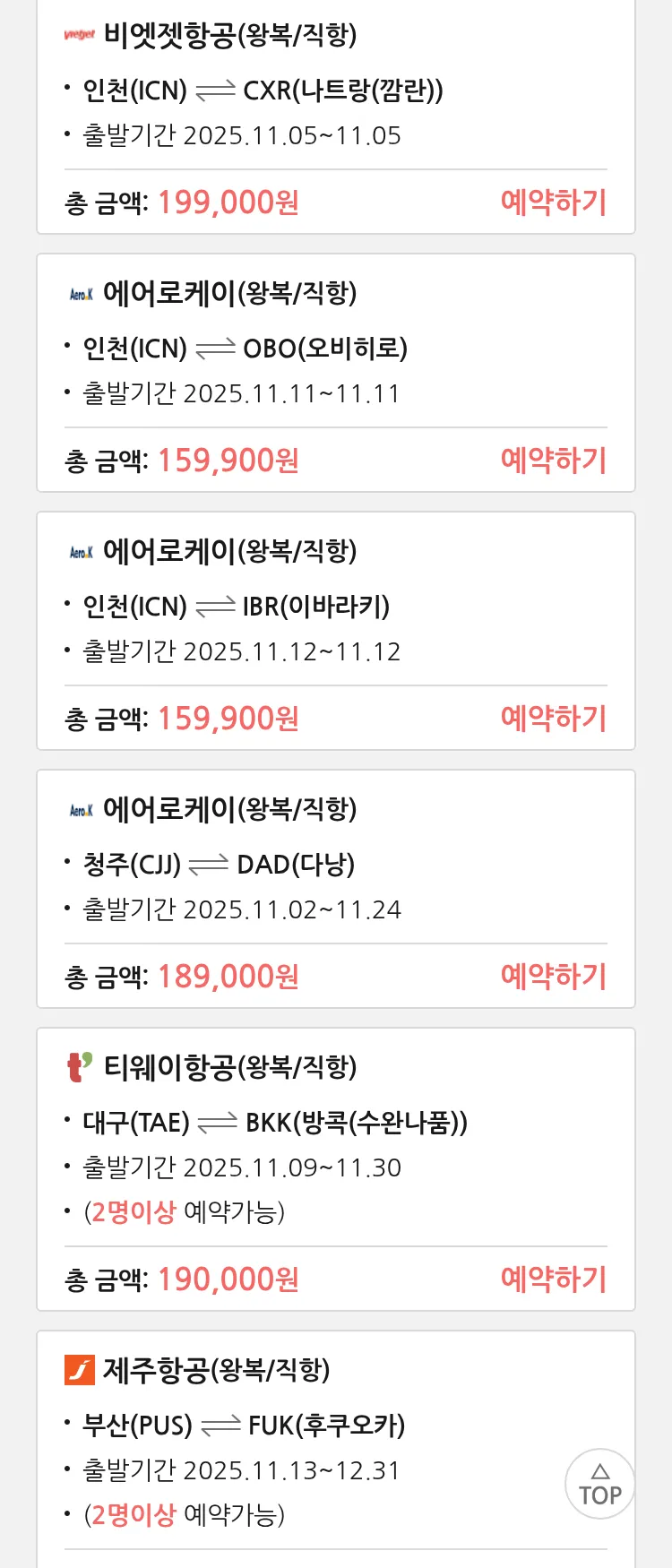Image resolution: width=672 pixels, height=1568 pixels.
Task: Book the Incheon to Nha Trang flight
Action: coord(553,202)
